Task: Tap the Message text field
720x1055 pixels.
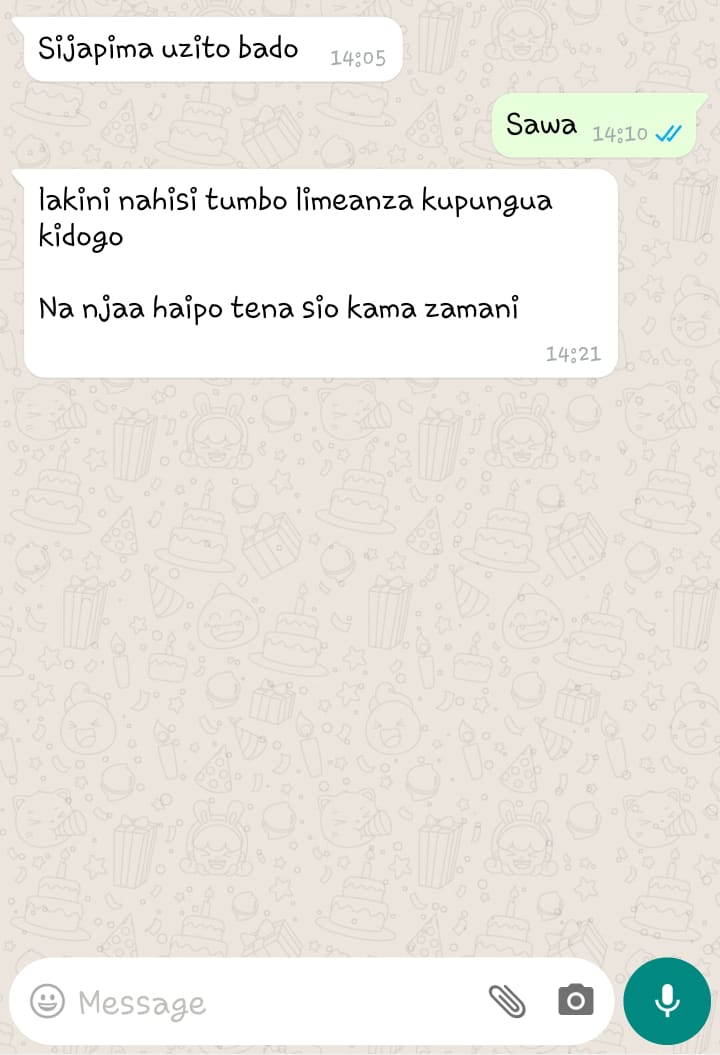Action: 270,1002
